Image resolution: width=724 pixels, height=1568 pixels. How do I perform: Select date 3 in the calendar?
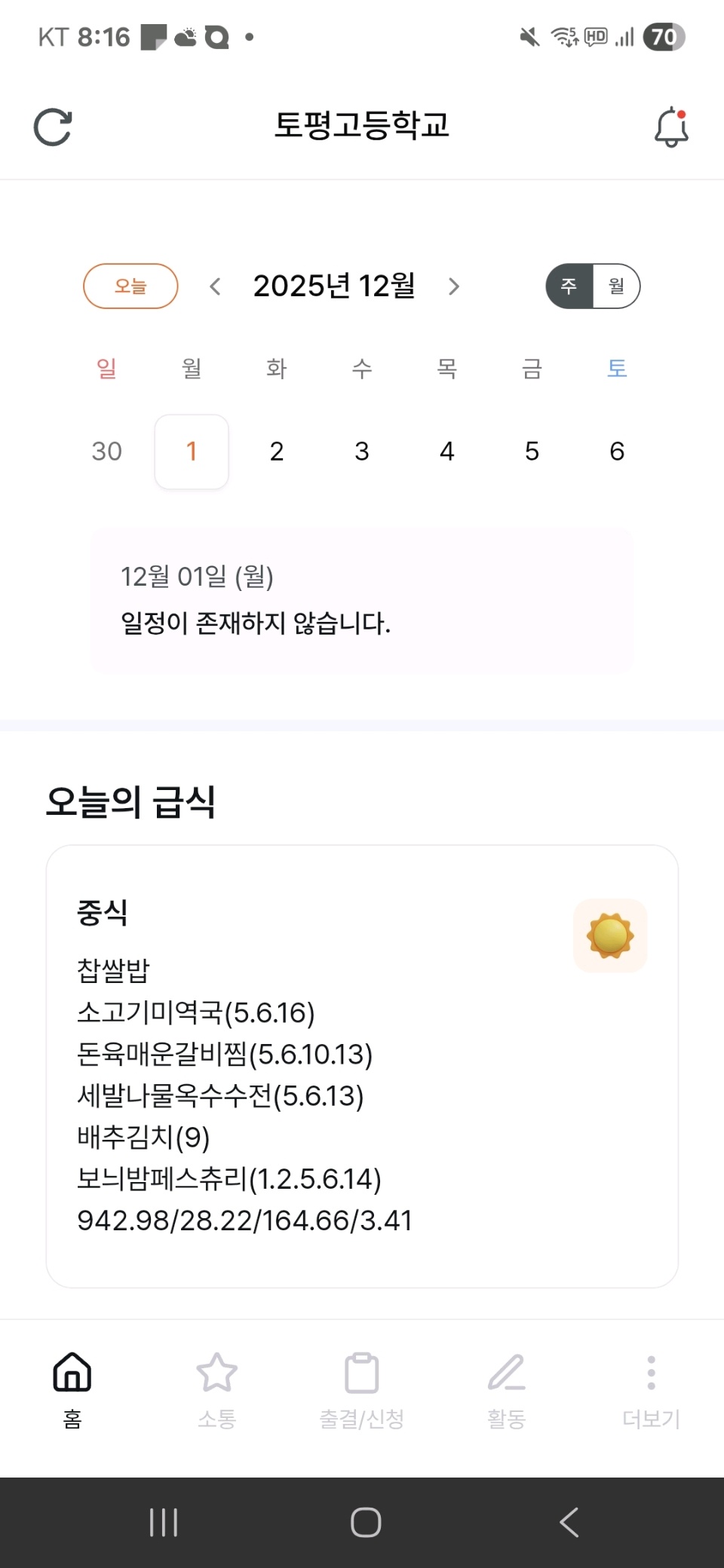[x=362, y=452]
